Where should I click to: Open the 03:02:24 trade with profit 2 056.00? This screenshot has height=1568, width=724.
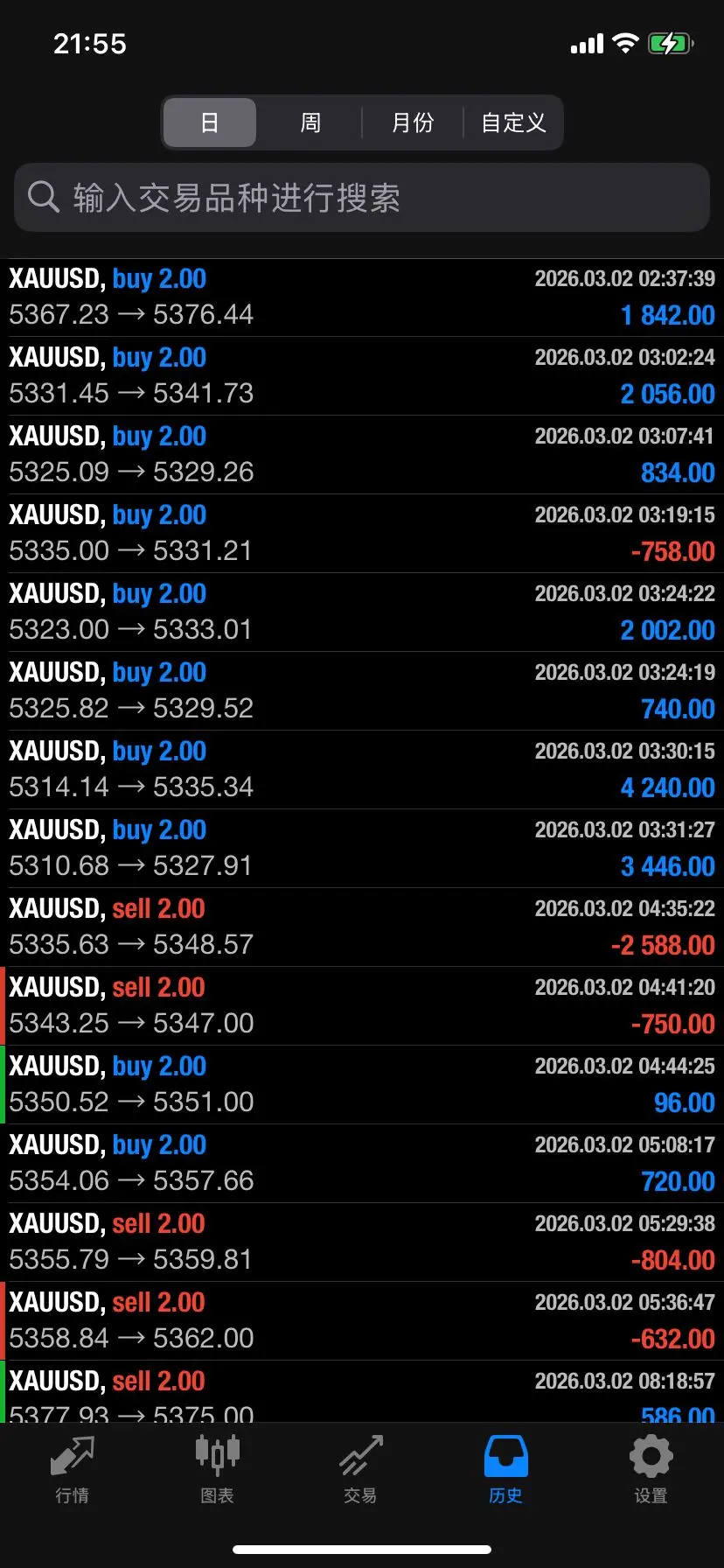[362, 376]
